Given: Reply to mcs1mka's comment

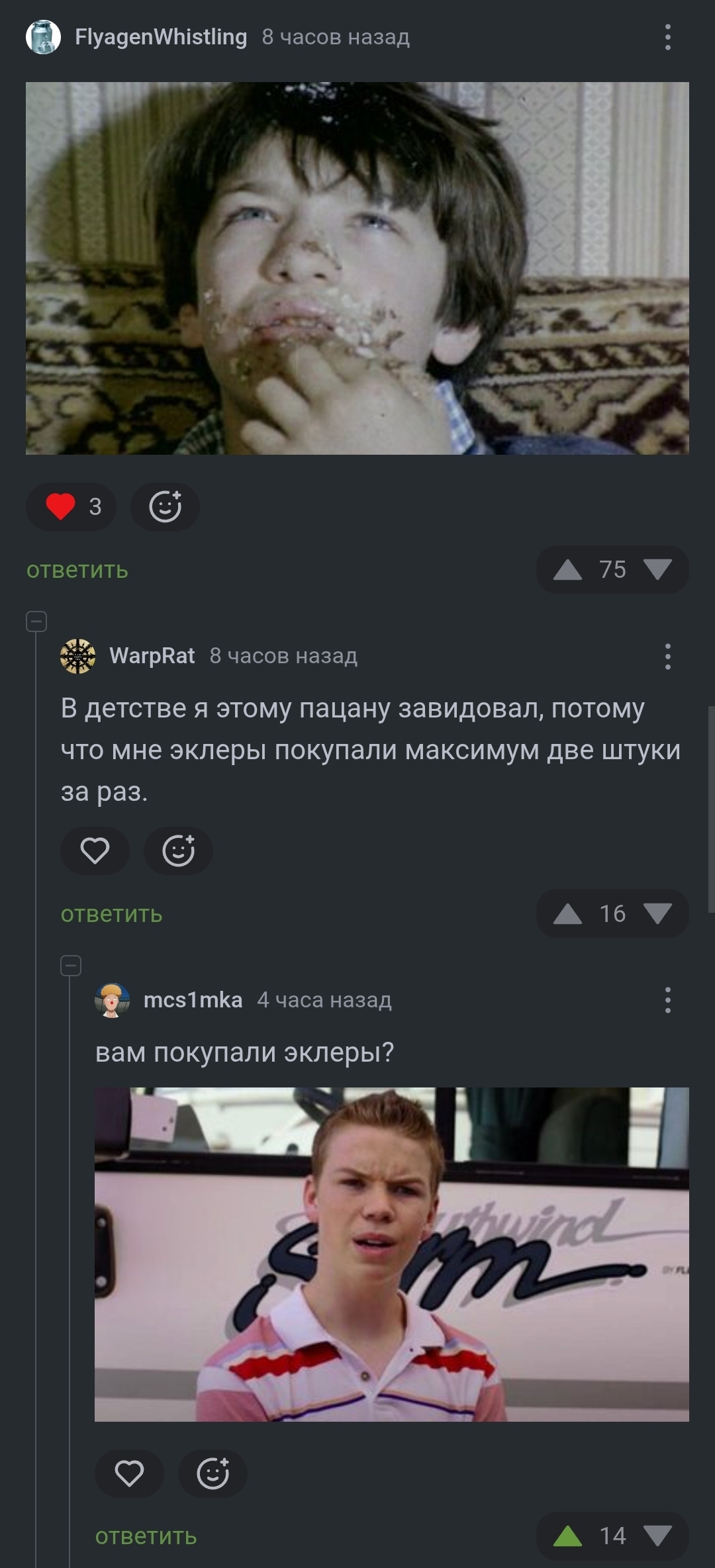Looking at the screenshot, I should 146,1536.
